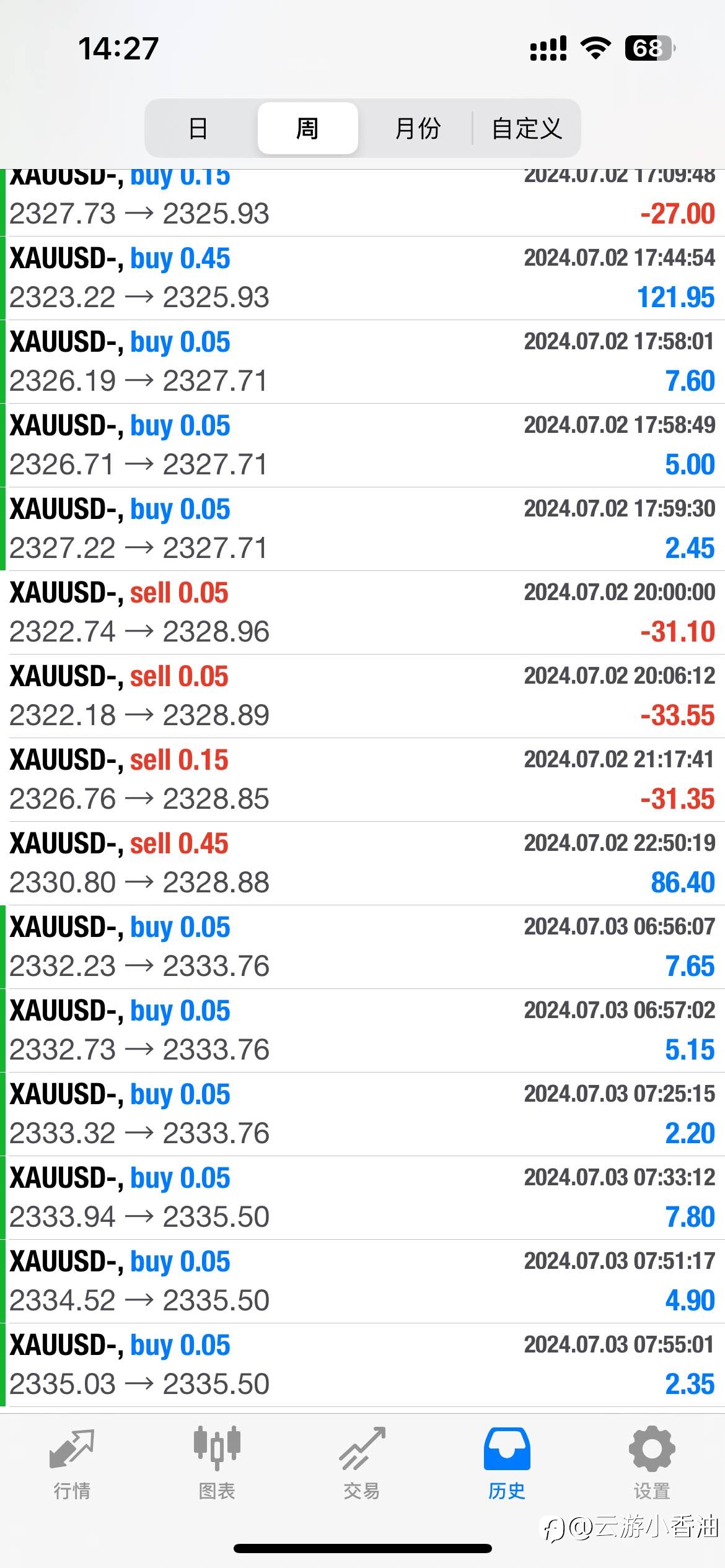
Task: Show details of the trade at 07:33:12
Action: (x=362, y=1198)
